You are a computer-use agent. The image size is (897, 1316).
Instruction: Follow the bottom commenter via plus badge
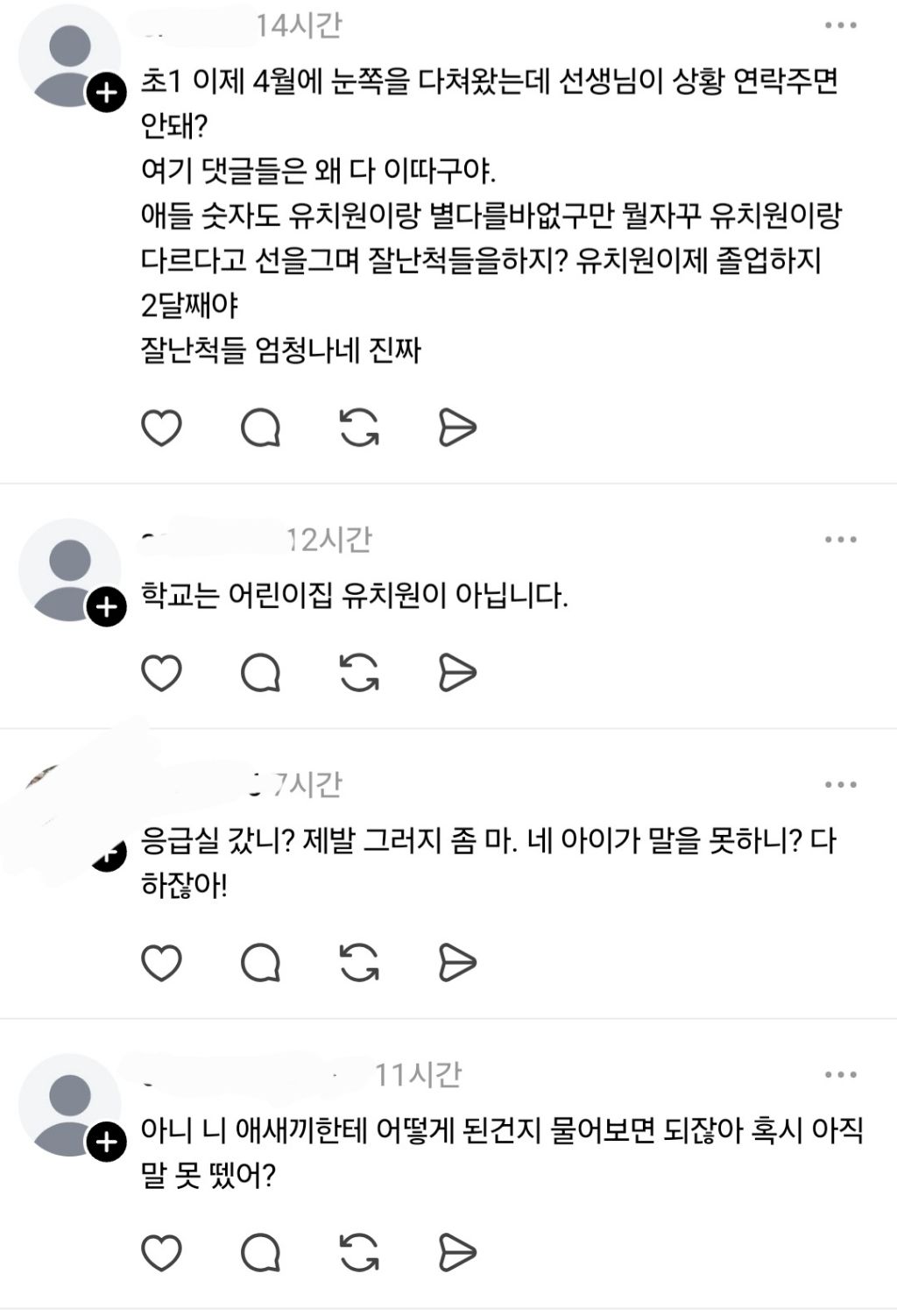click(x=105, y=1143)
